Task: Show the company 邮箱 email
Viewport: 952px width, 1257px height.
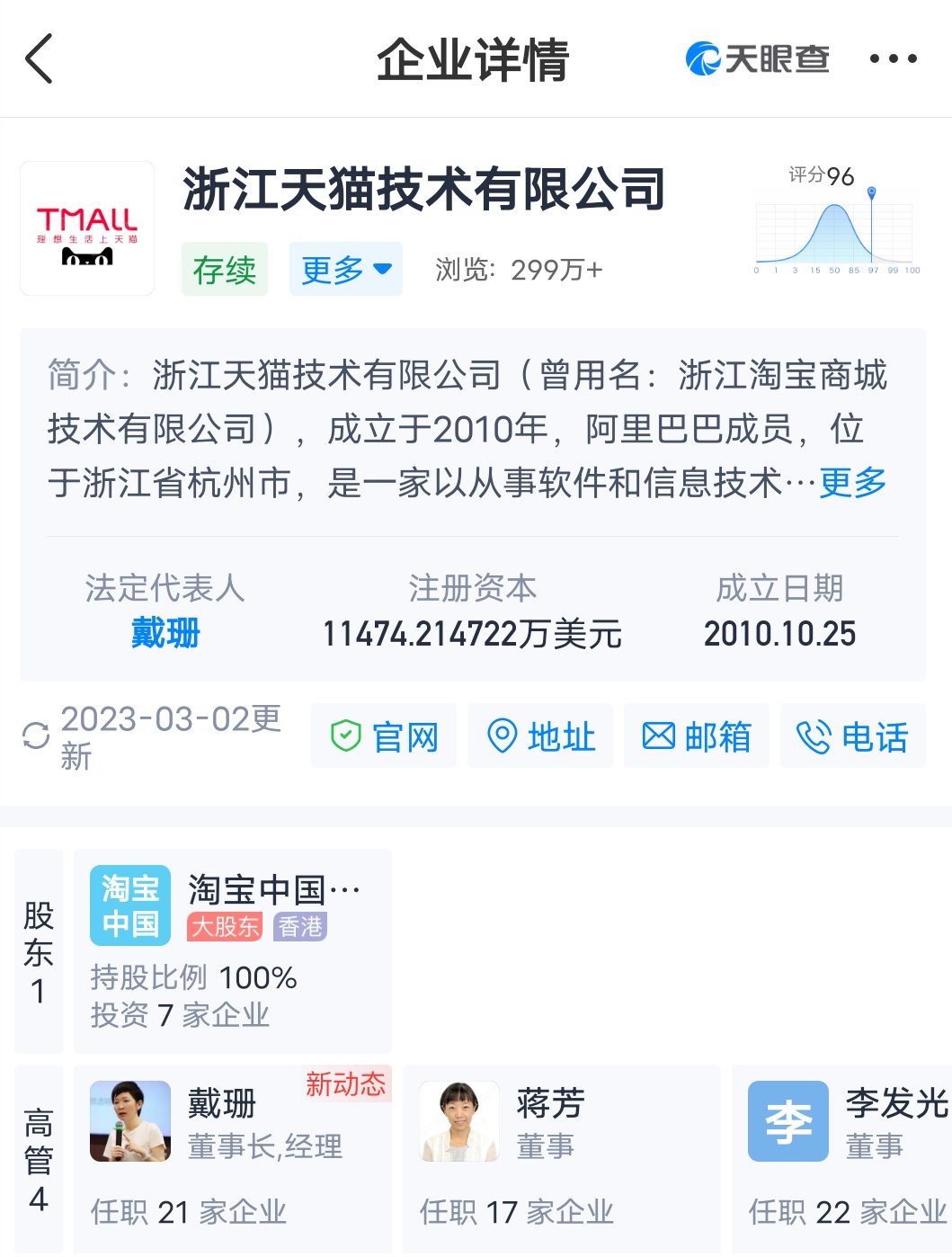Action: (697, 736)
